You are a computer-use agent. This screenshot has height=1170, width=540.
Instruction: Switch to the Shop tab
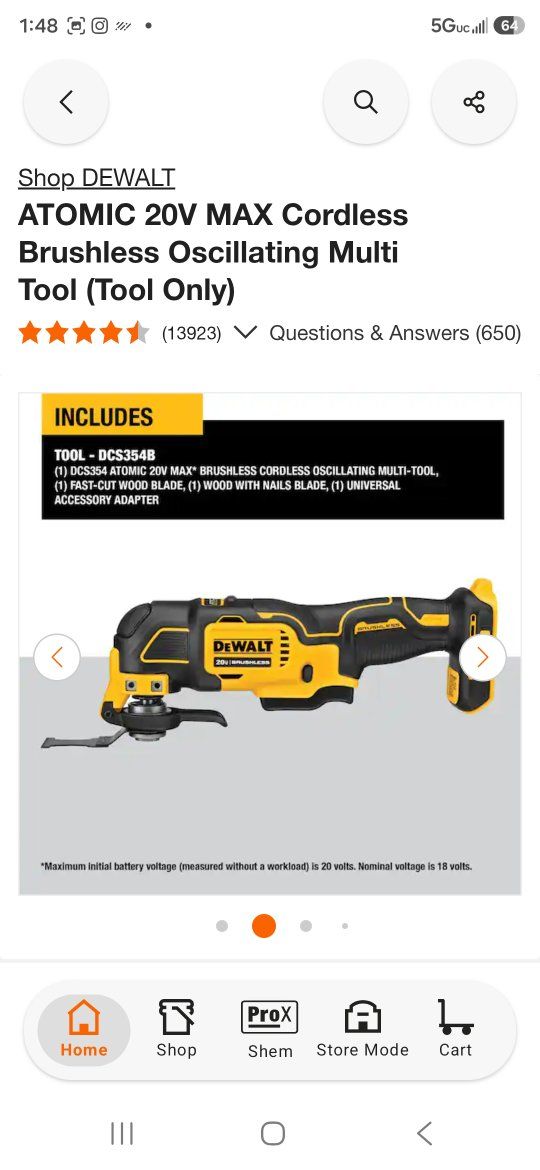click(x=177, y=1030)
